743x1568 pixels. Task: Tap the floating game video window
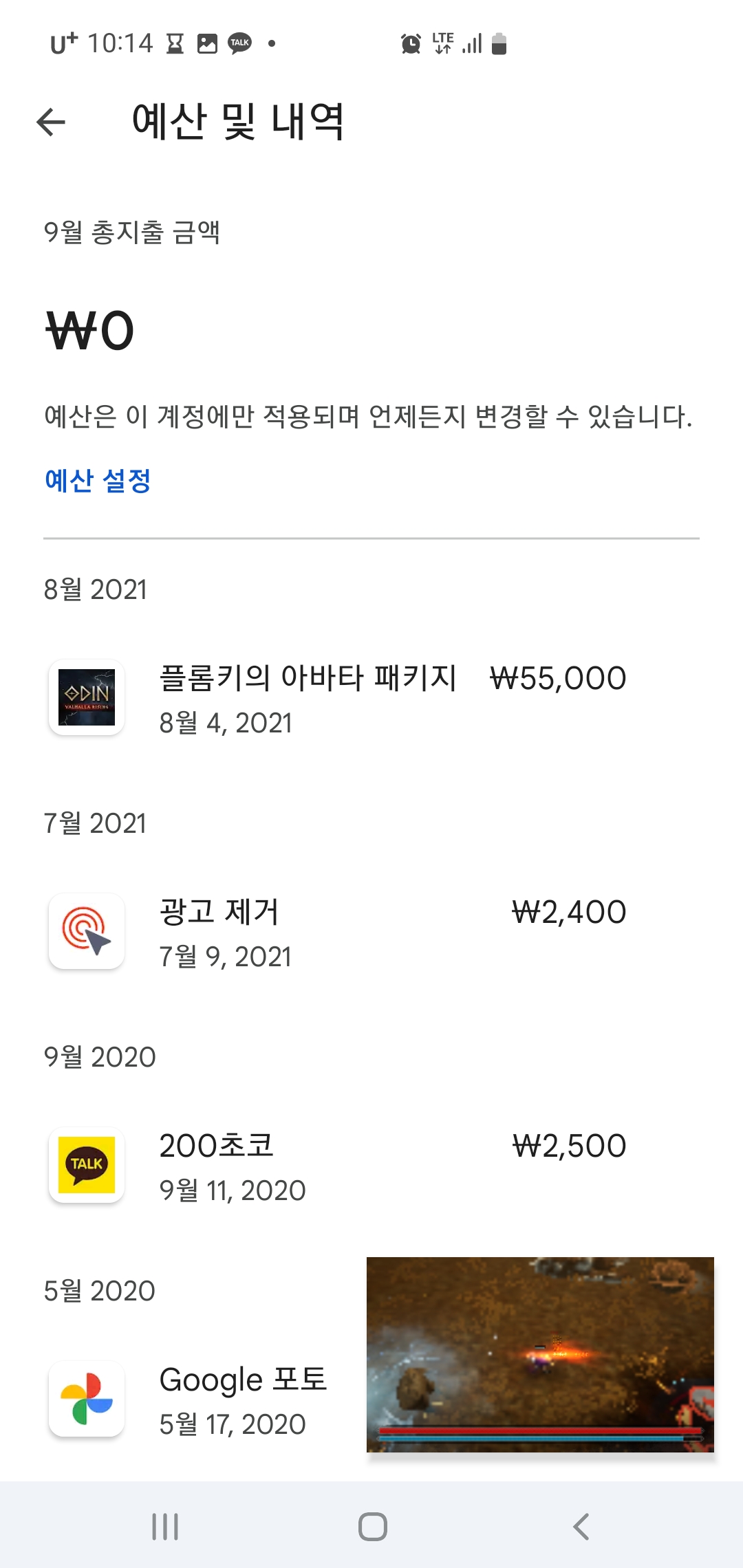(x=540, y=1353)
